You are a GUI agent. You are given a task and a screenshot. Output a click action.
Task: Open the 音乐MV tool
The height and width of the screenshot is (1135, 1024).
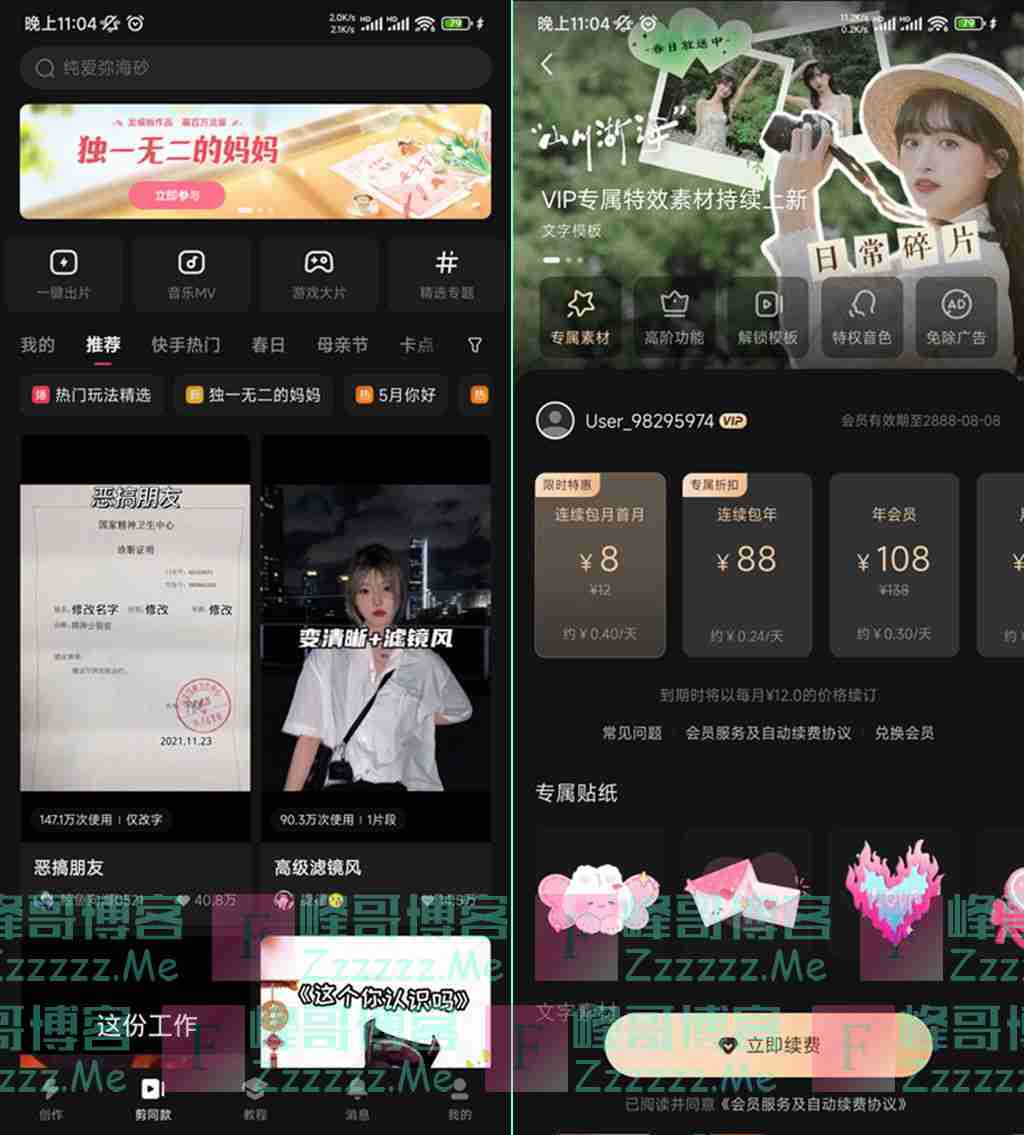point(191,274)
